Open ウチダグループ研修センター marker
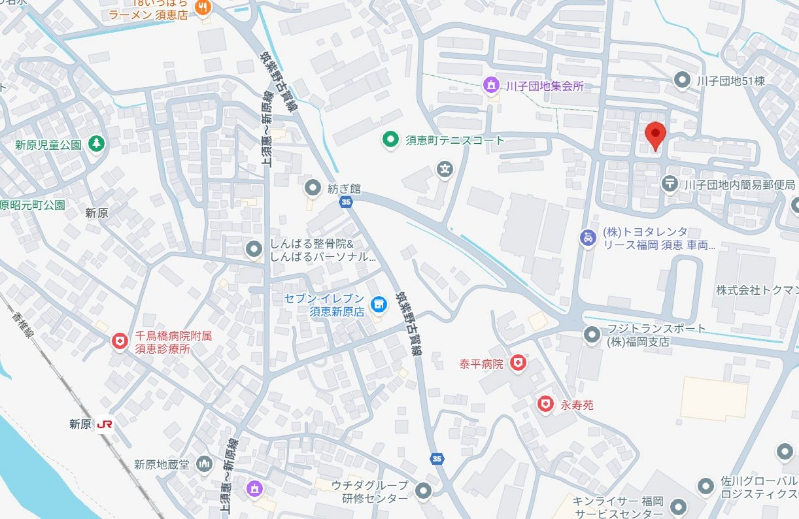Viewport: 799px width, 519px height. coord(424,490)
